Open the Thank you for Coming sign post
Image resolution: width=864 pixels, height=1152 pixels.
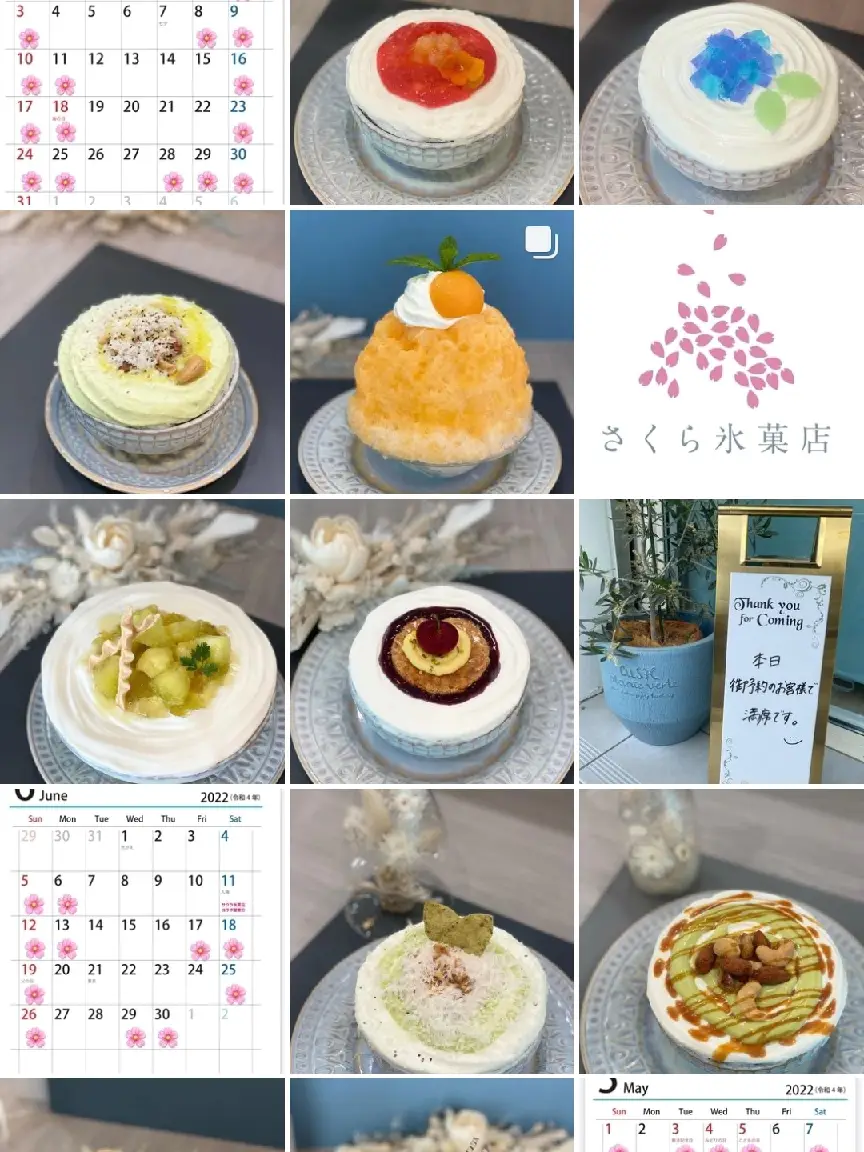(721, 641)
